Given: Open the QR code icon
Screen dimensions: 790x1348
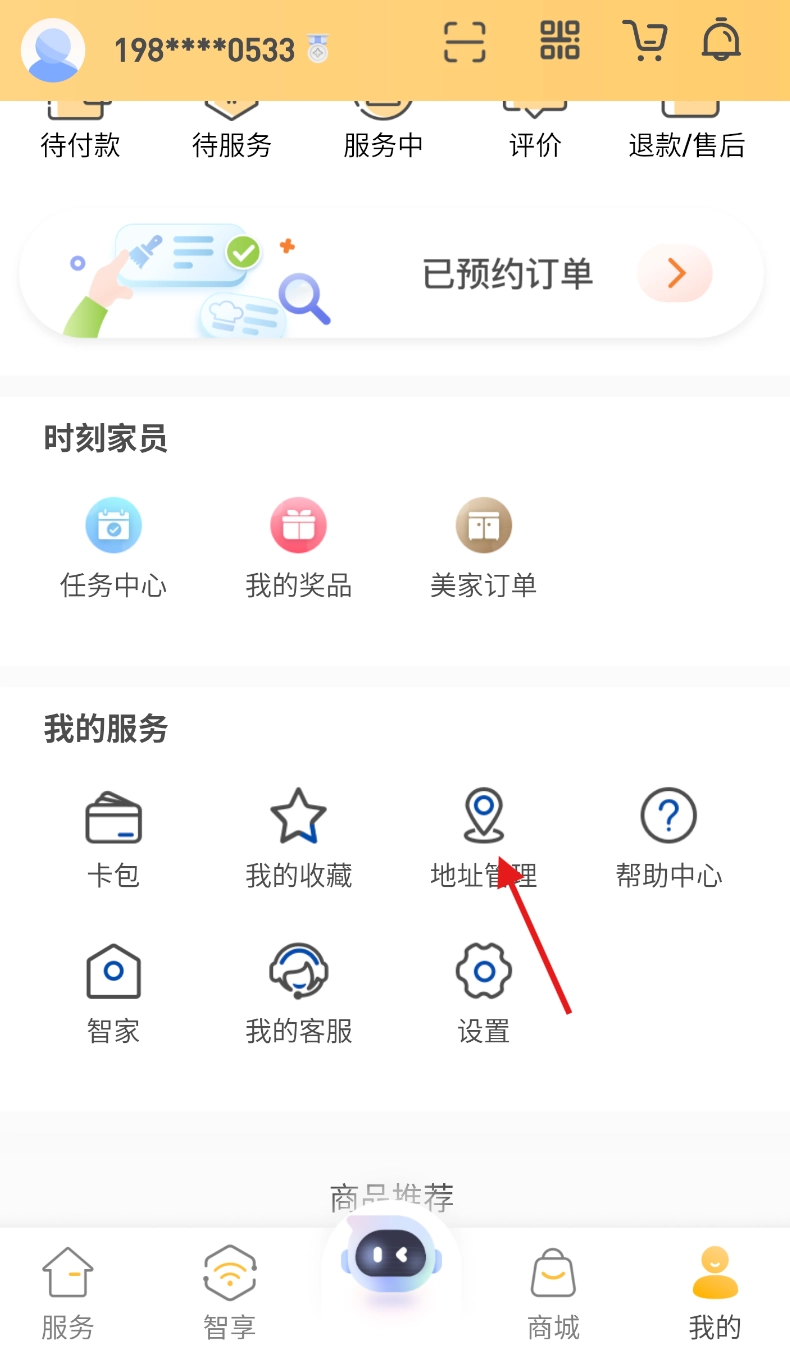Looking at the screenshot, I should pyautogui.click(x=559, y=40).
